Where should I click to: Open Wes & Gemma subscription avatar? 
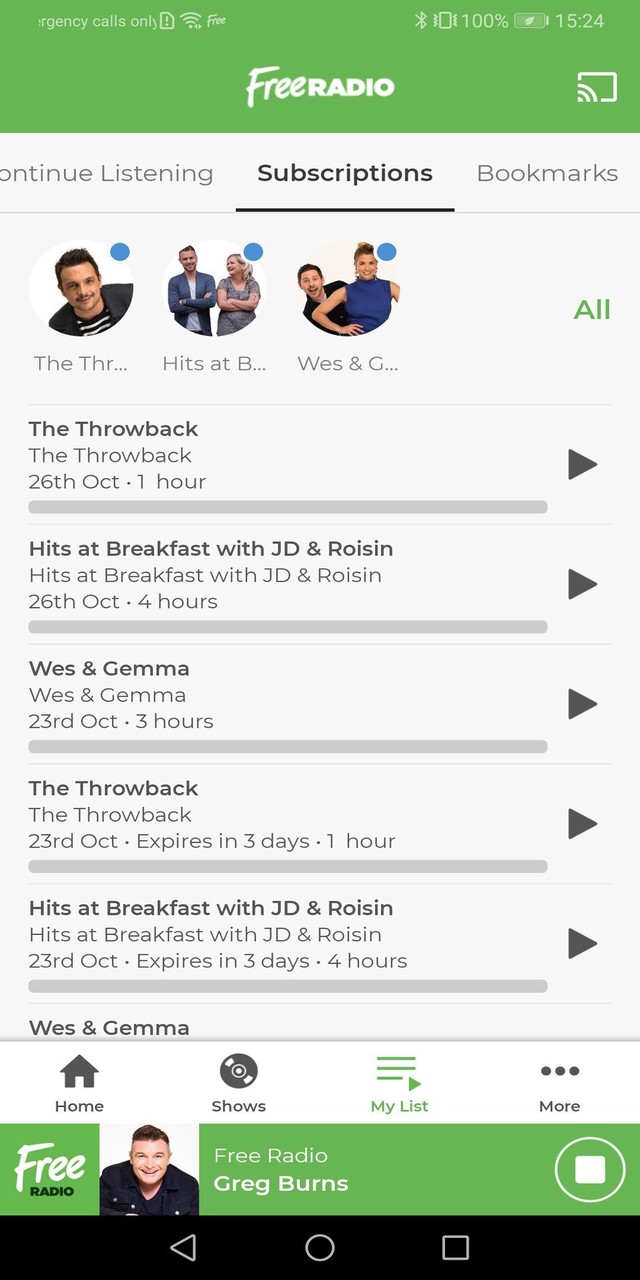pos(348,289)
